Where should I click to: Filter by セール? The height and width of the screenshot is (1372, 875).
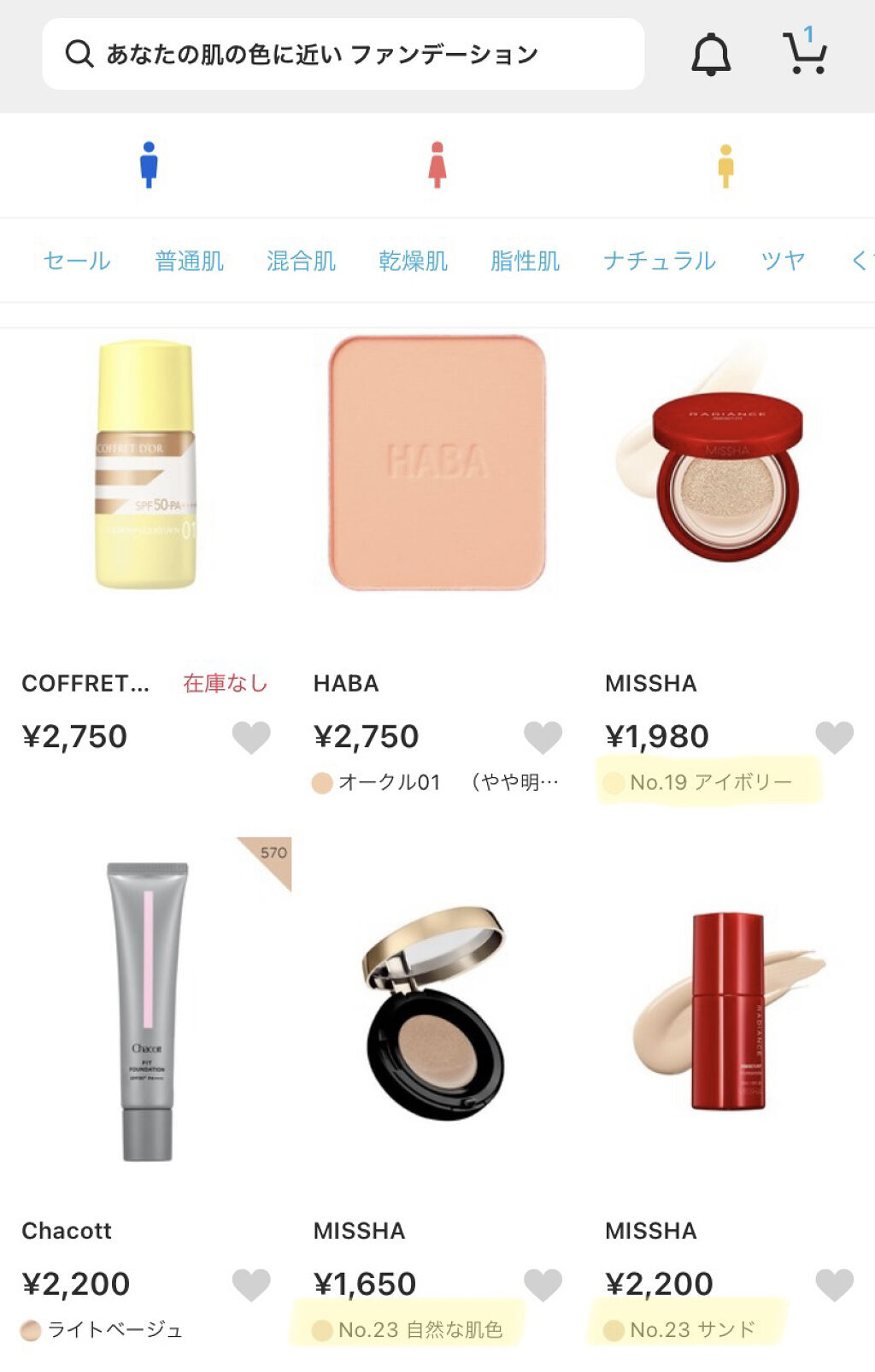[77, 261]
